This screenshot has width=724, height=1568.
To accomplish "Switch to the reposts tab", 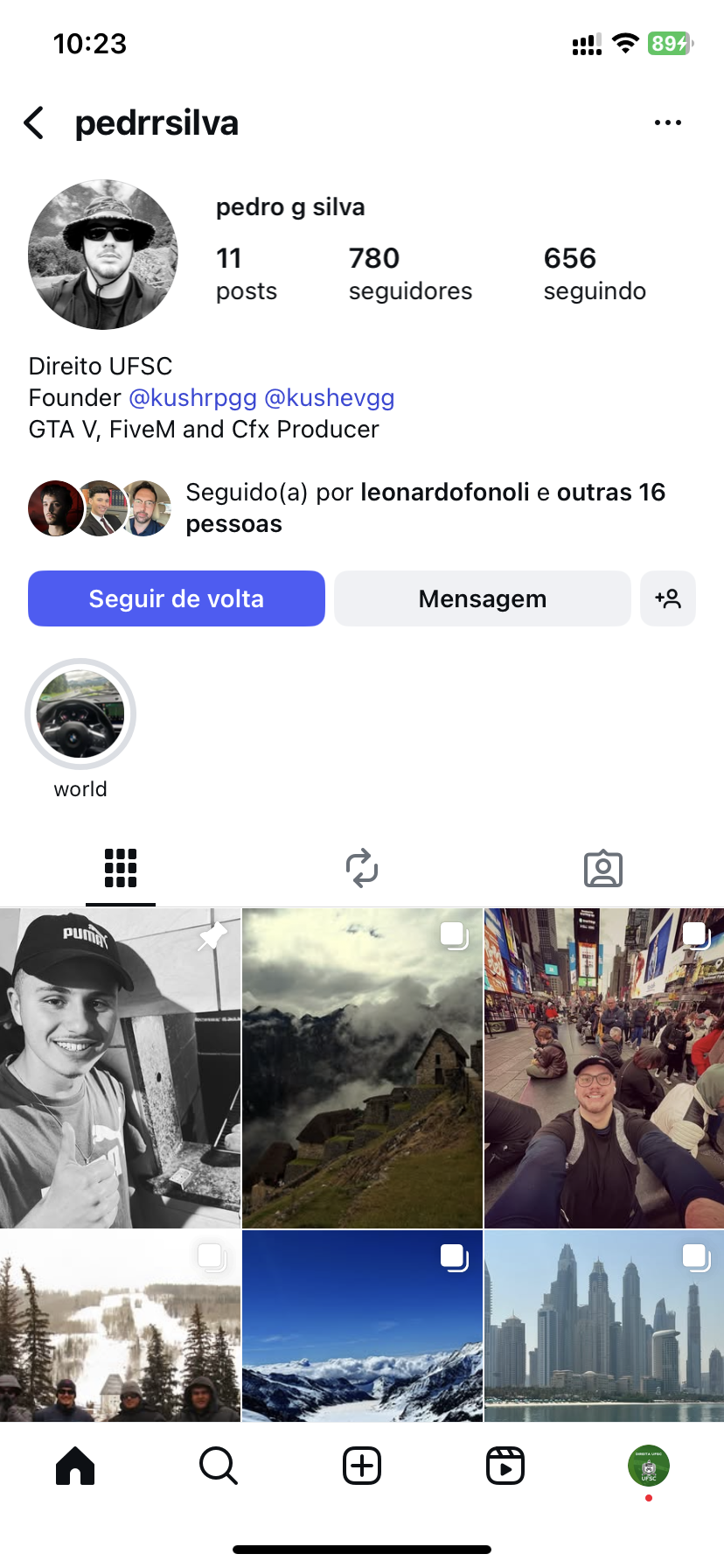I will 362,868.
